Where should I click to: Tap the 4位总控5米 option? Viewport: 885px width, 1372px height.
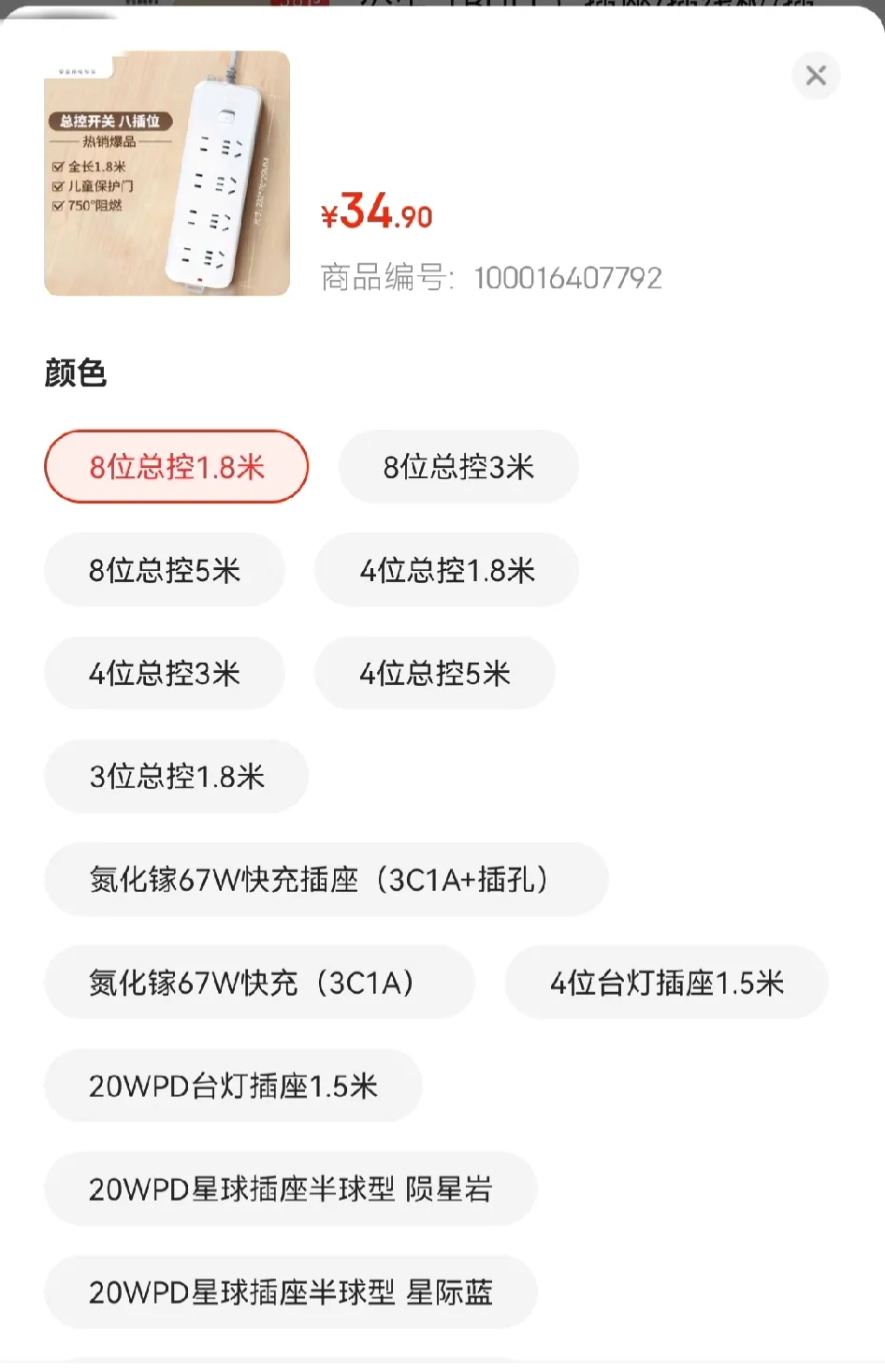click(435, 673)
